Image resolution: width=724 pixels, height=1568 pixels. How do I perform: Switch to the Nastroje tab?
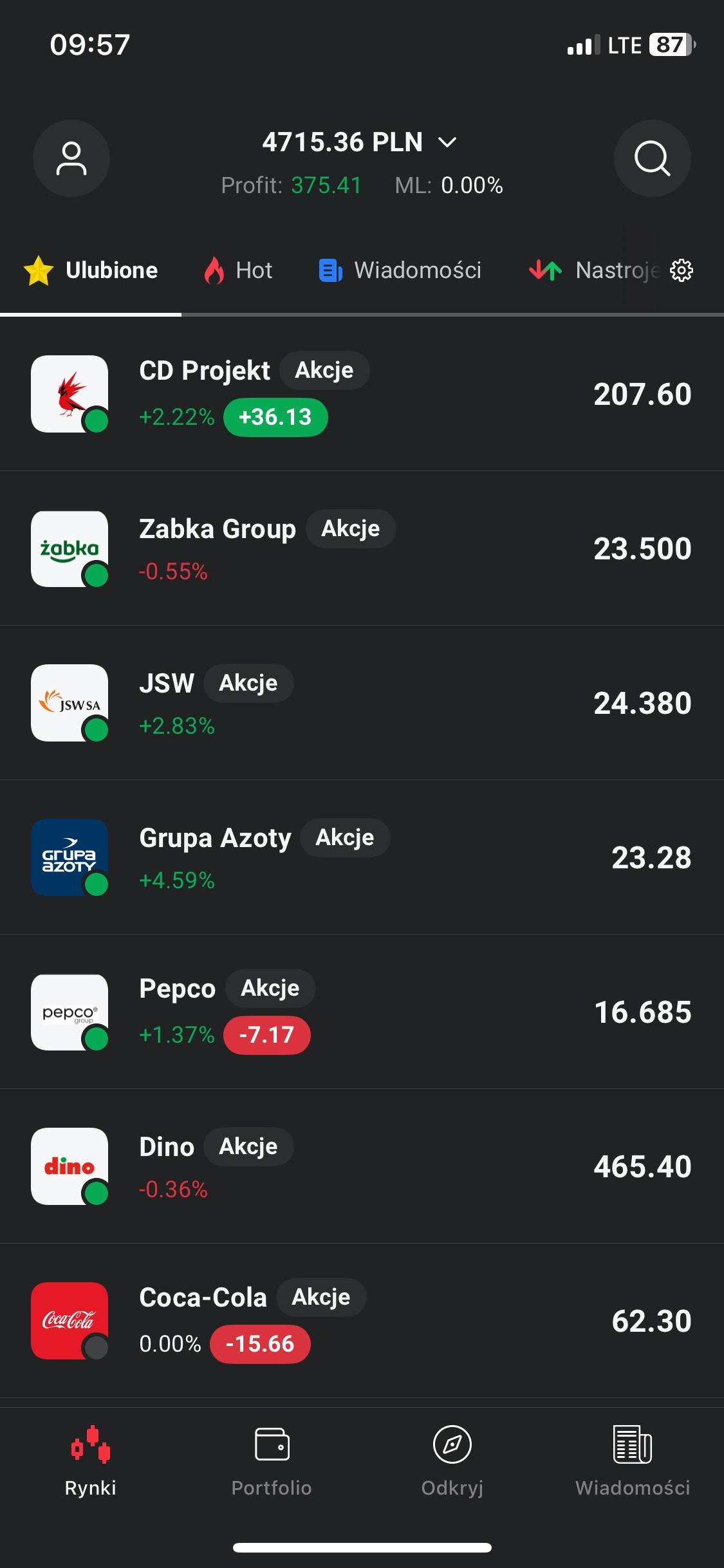593,270
